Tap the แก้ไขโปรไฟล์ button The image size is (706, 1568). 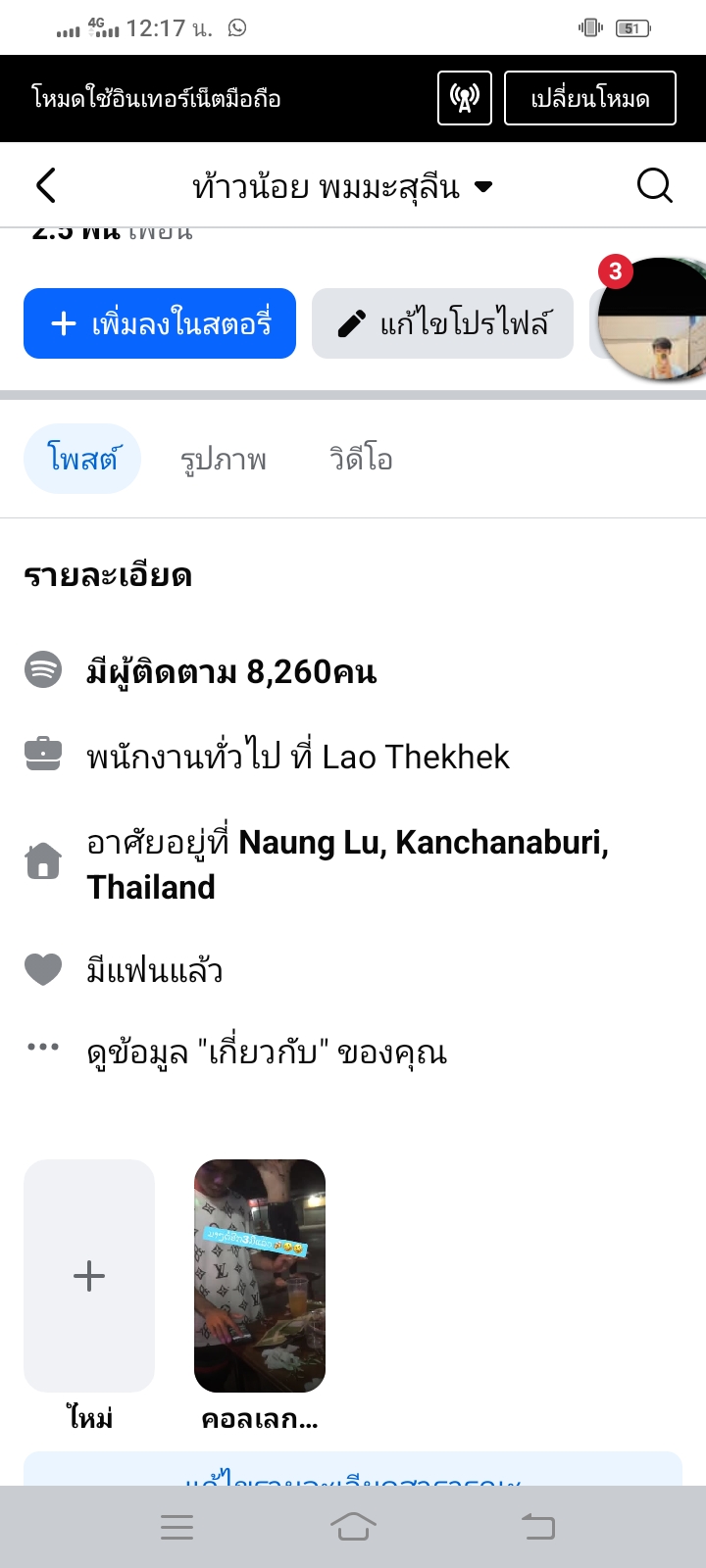442,323
